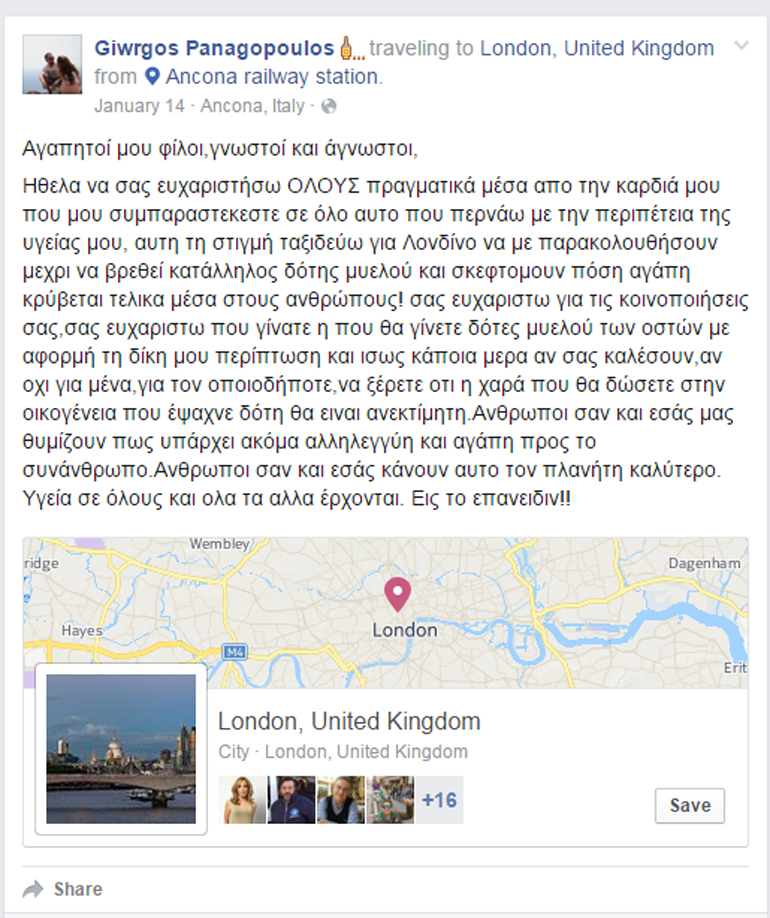Open the post options dropdown arrow
Viewport: 770px width, 918px height.
pyautogui.click(x=741, y=46)
